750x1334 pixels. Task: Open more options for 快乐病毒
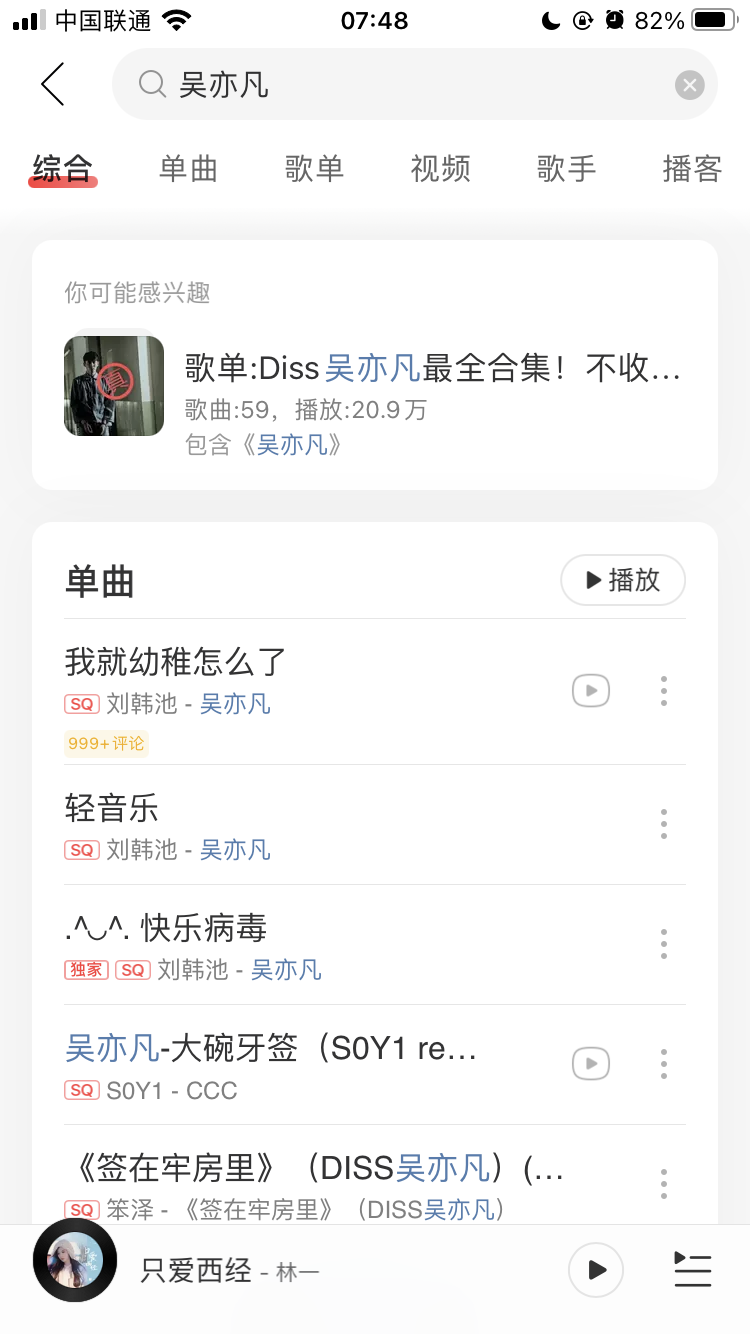point(664,944)
